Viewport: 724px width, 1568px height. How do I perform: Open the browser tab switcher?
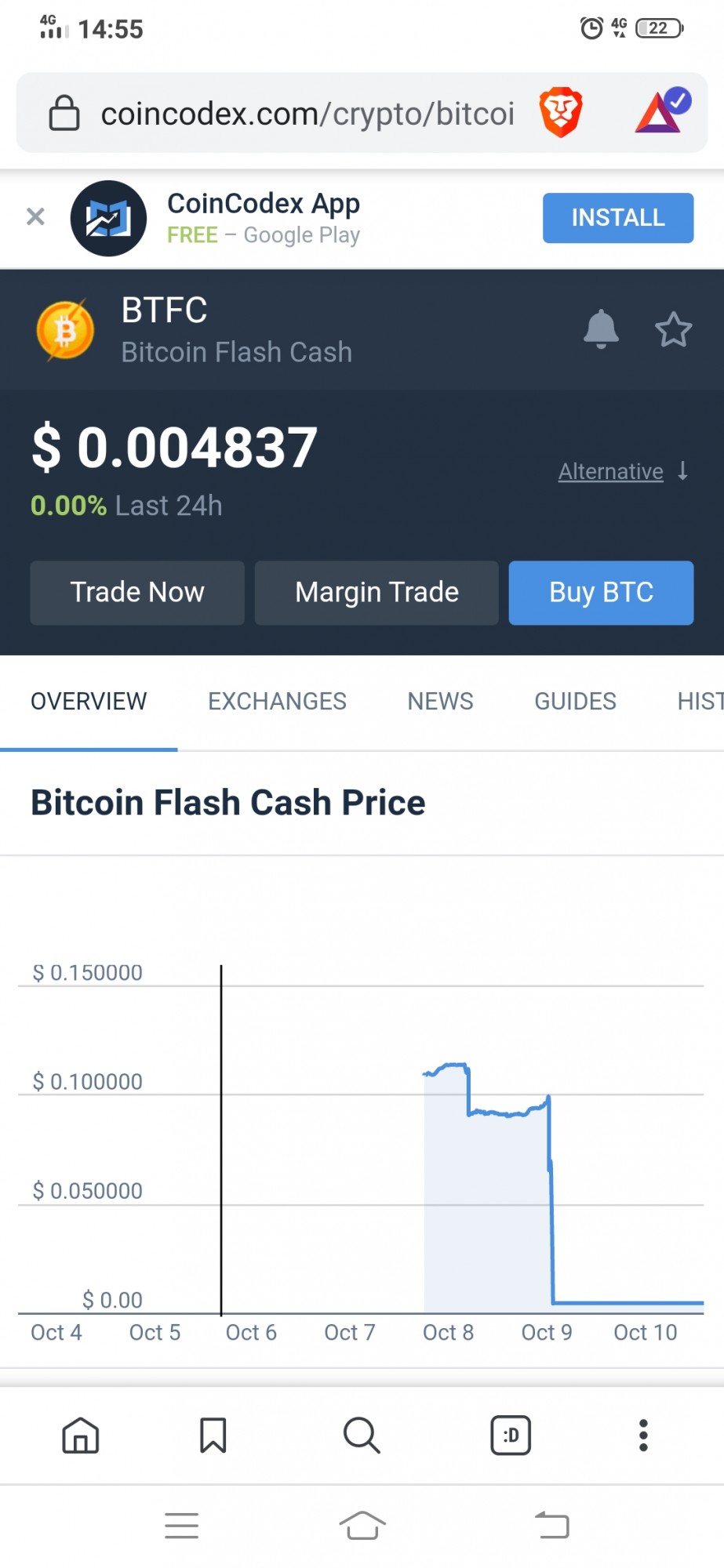tap(511, 1436)
